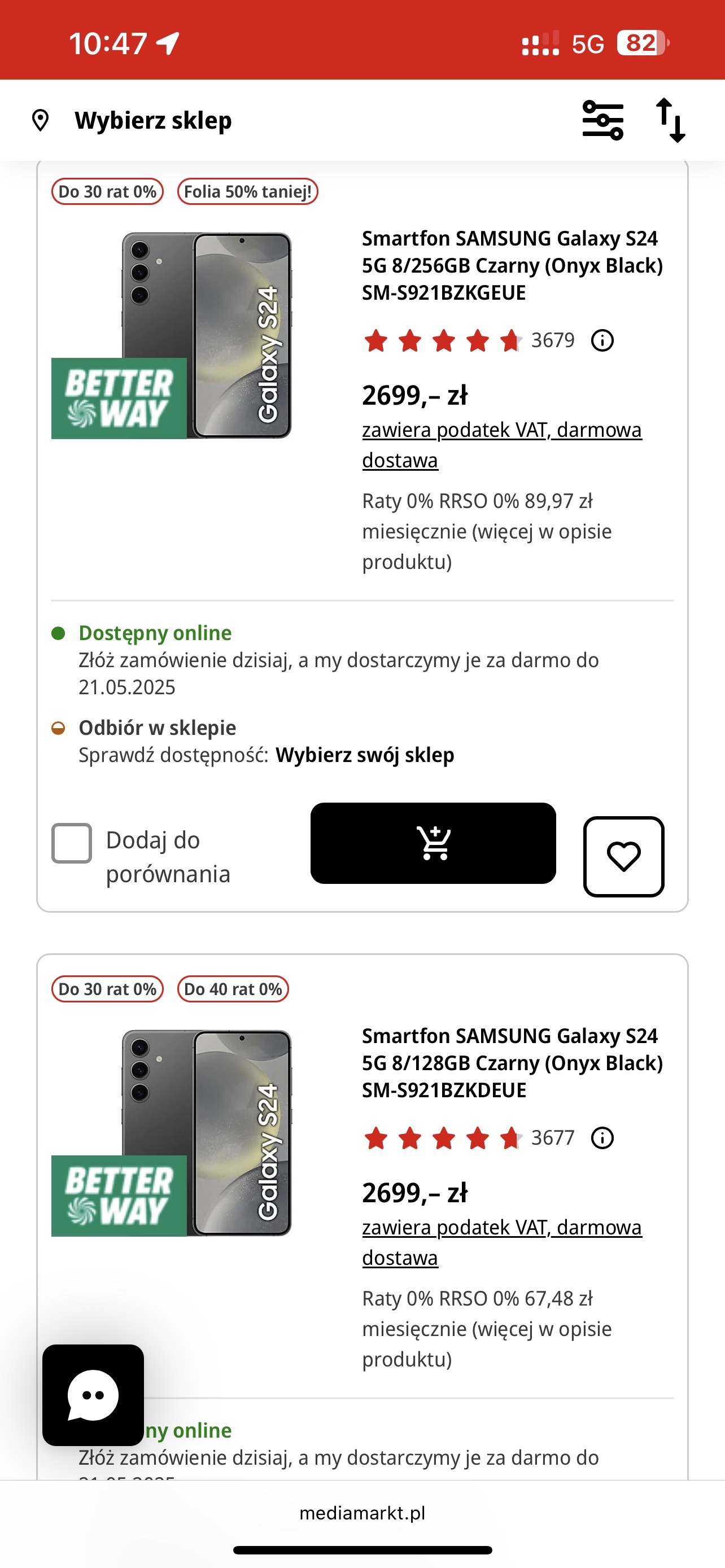Image resolution: width=725 pixels, height=1568 pixels.
Task: Add Galaxy S24 8/256GB to cart
Action: coord(433,843)
